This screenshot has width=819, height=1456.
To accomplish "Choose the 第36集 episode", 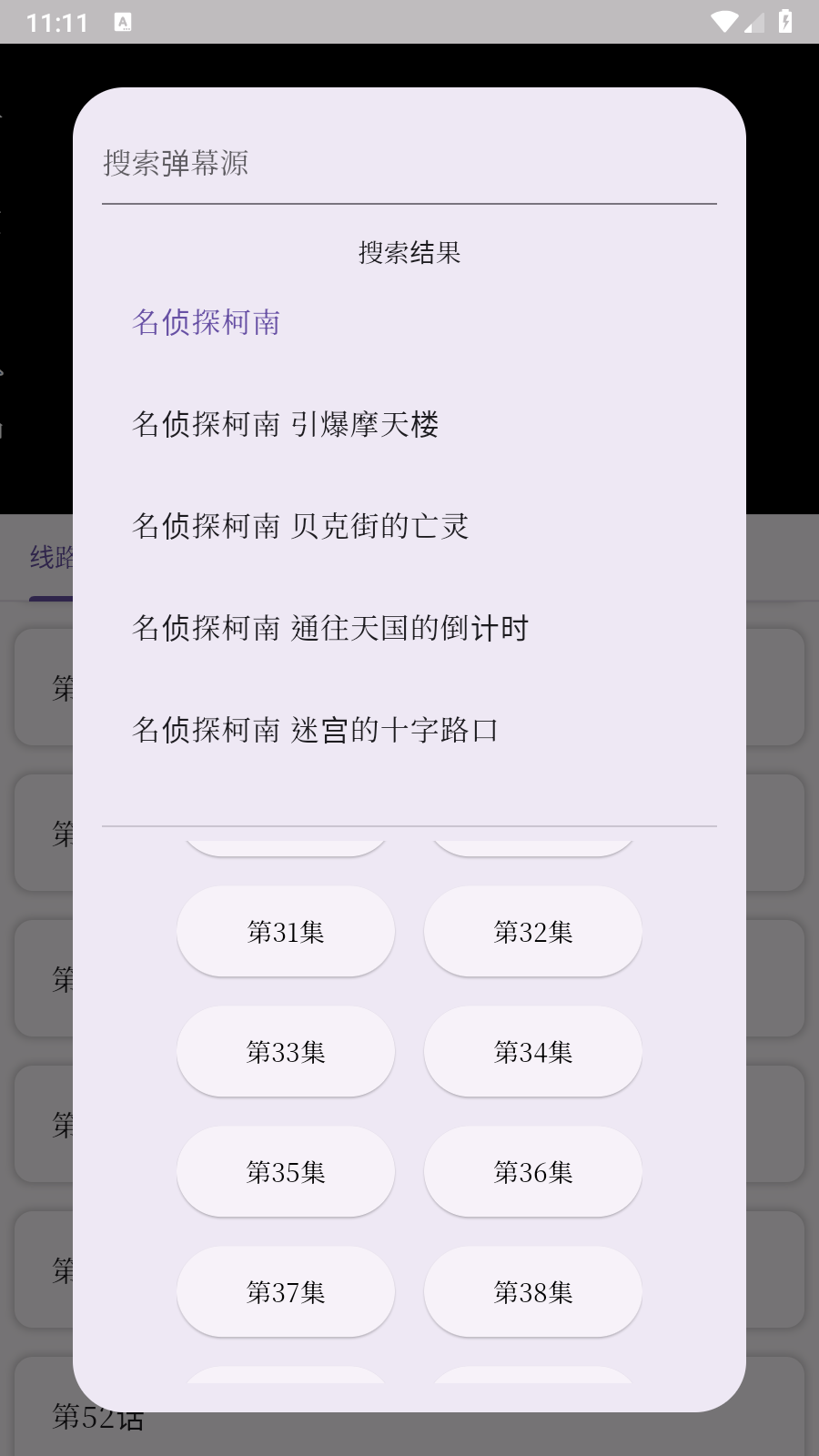I will 533,1172.
